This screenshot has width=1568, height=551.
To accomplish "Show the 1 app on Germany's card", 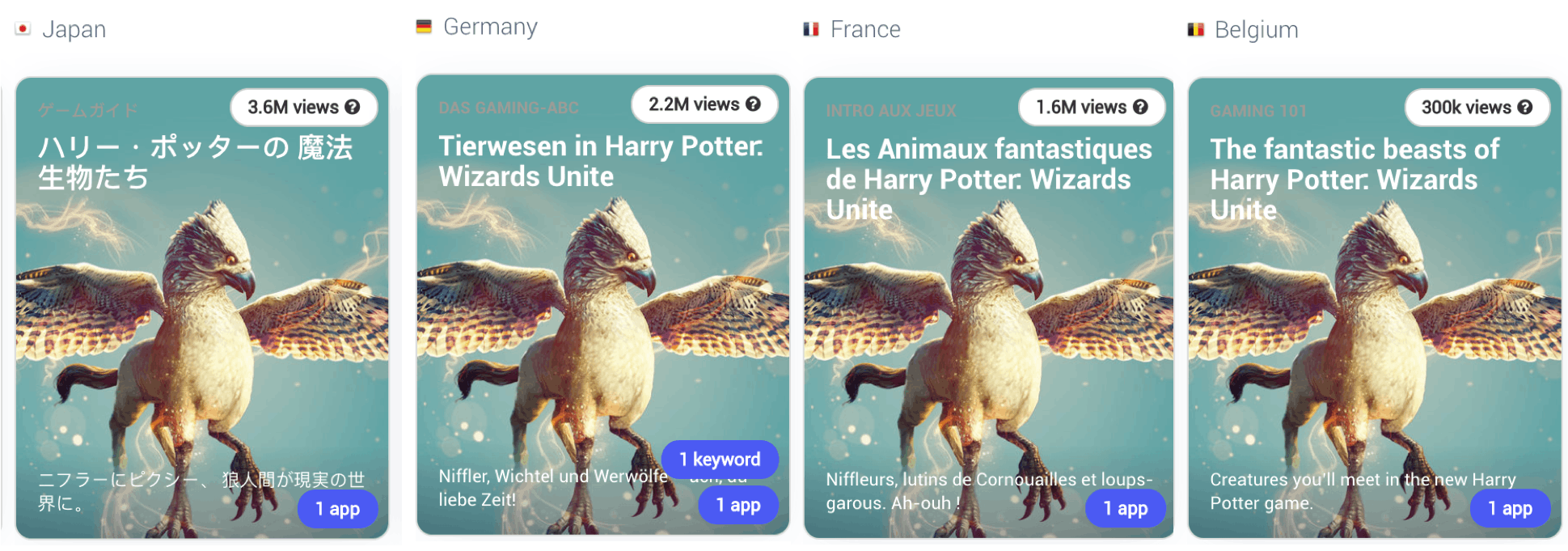I will coord(738,506).
